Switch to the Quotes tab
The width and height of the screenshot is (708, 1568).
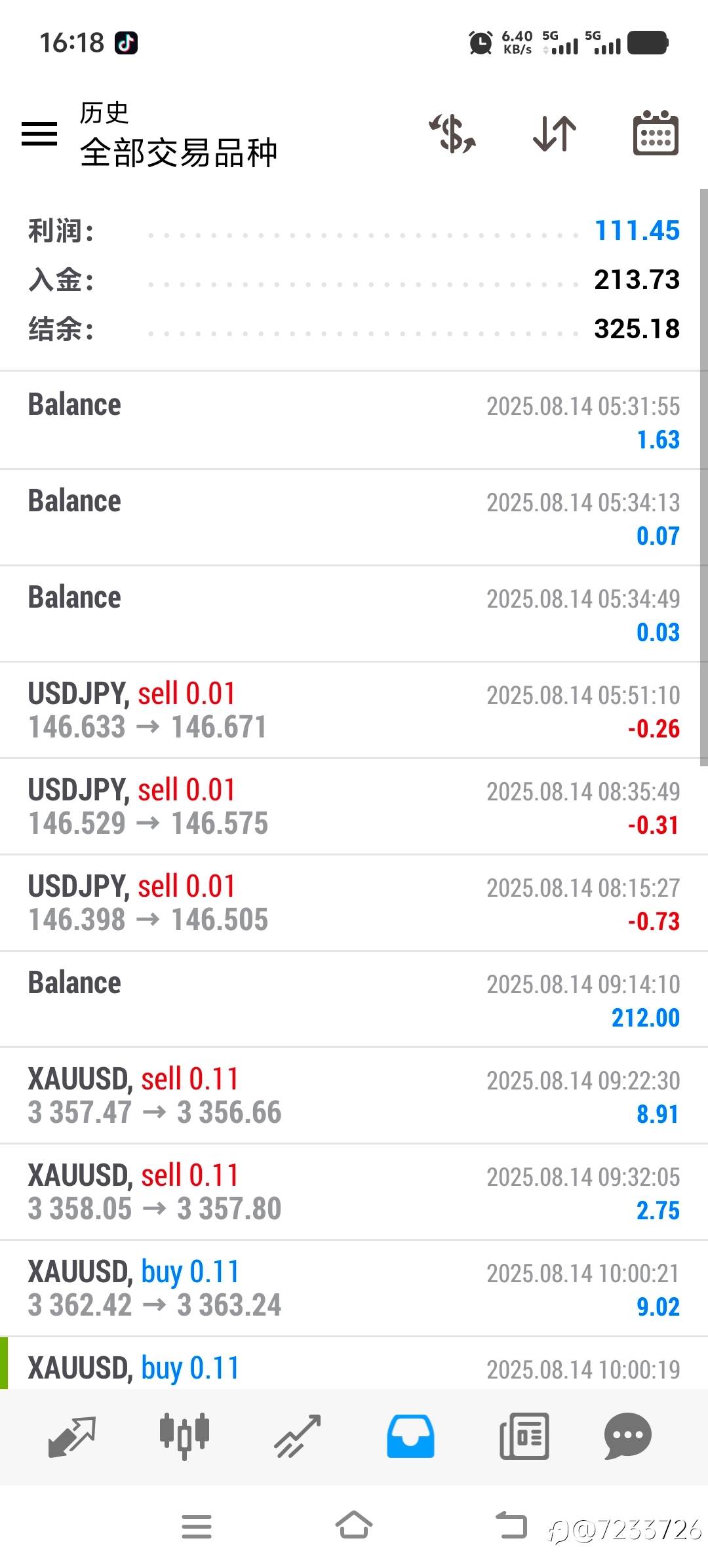click(72, 1436)
